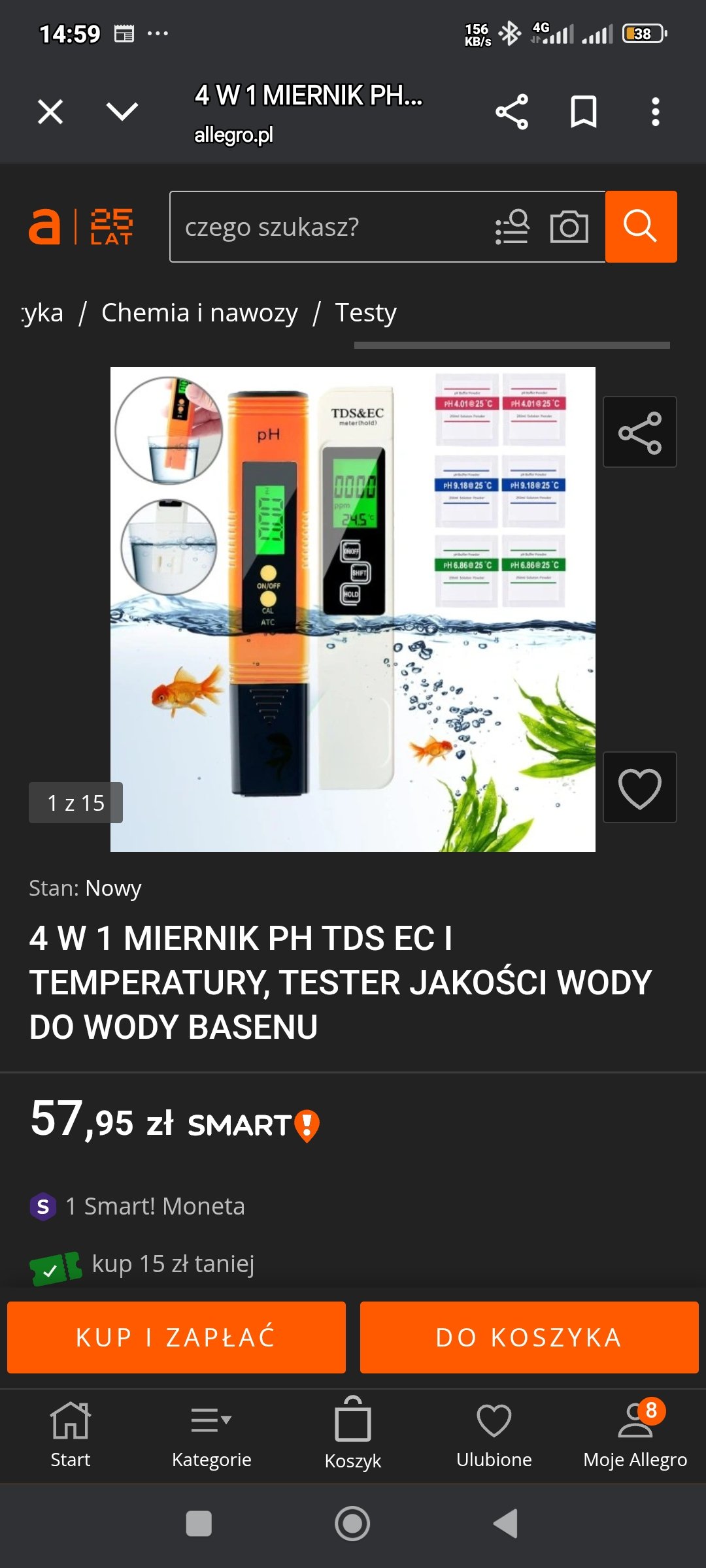
Task: Close the browser tab with X
Action: [x=50, y=112]
